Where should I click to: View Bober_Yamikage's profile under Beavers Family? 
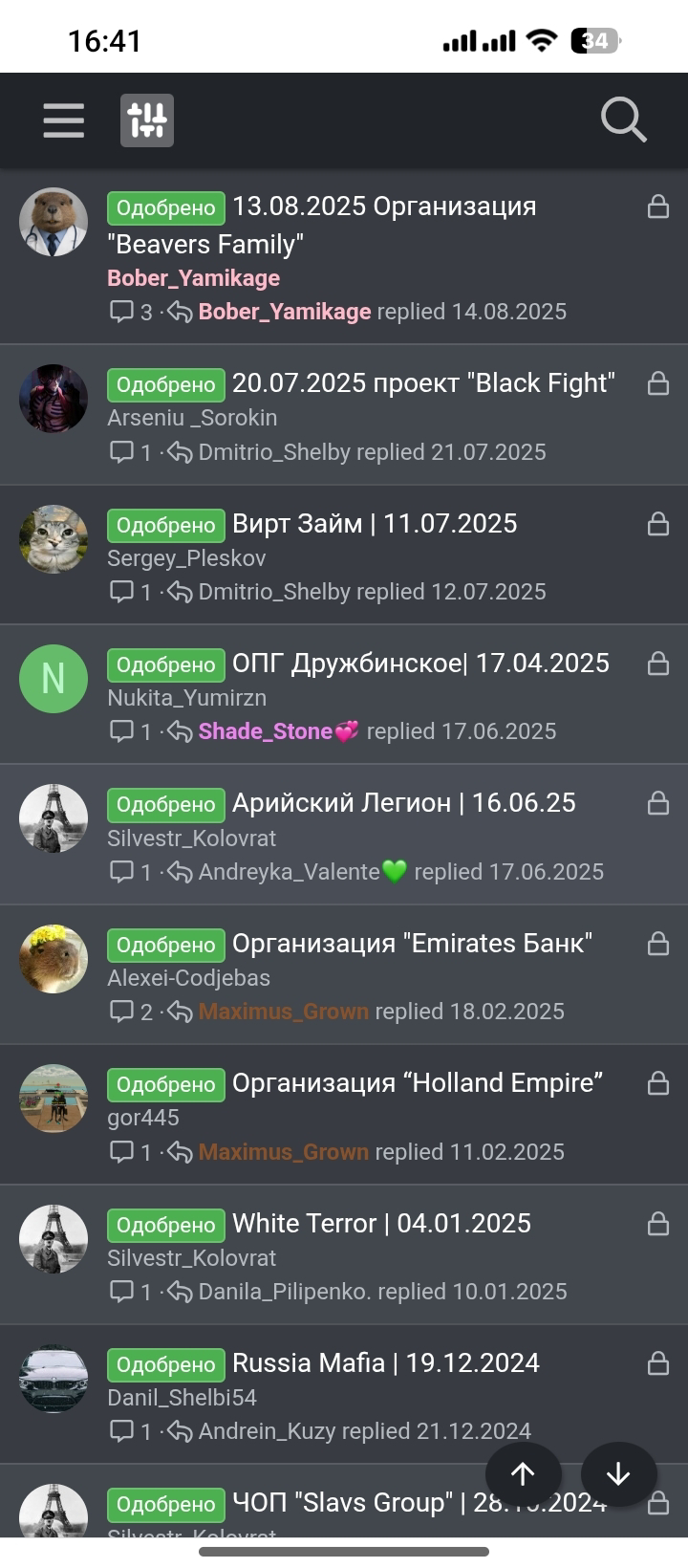click(x=193, y=278)
